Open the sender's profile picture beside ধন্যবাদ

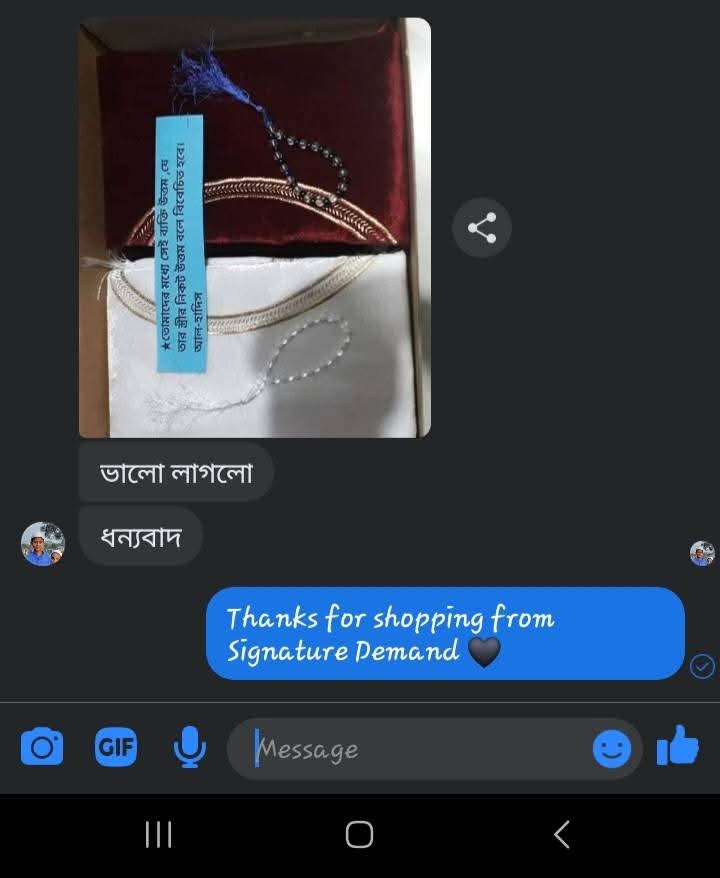pos(43,543)
